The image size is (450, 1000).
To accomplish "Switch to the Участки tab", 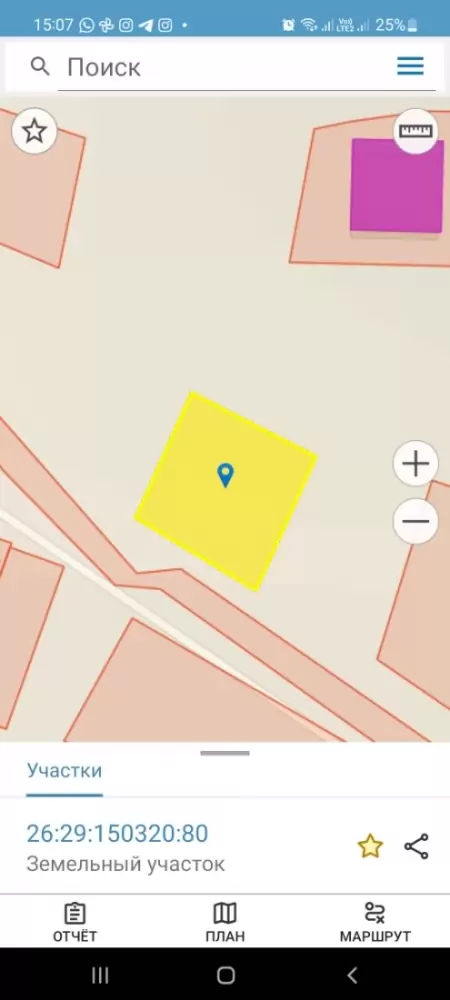I will (x=64, y=770).
